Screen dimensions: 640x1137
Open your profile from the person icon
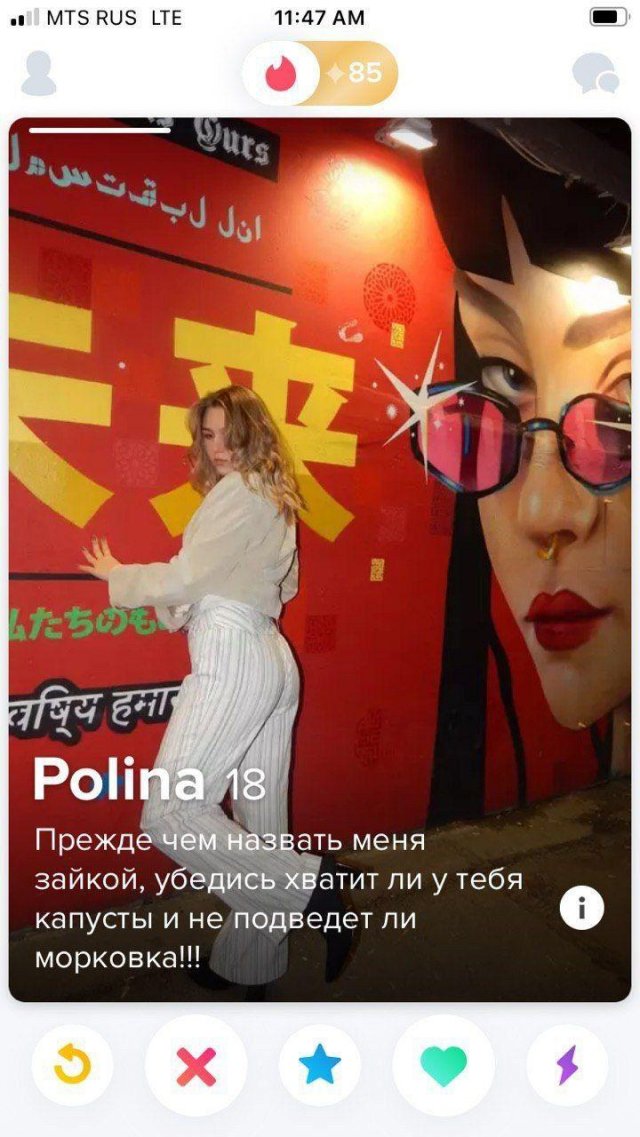[x=39, y=74]
